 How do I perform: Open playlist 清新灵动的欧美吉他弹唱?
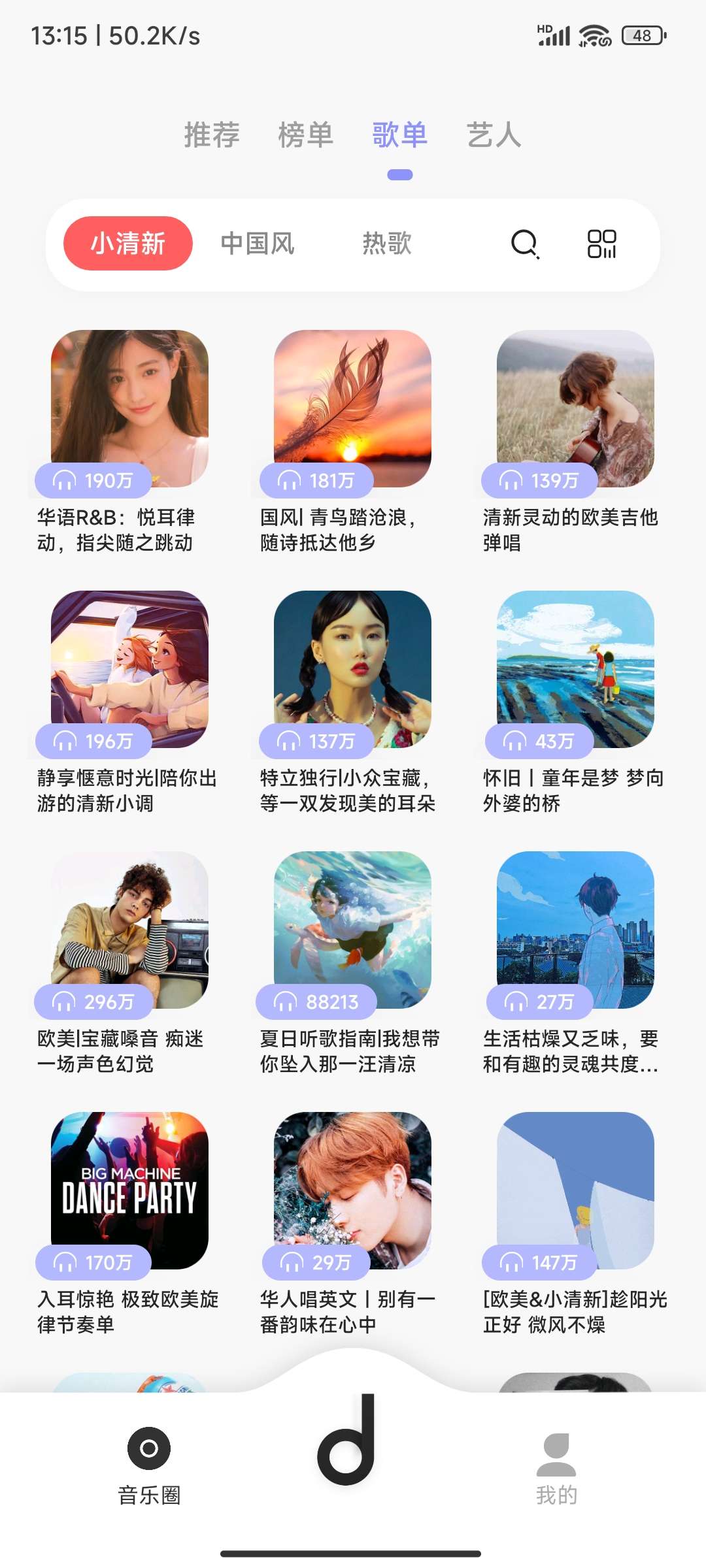tap(575, 409)
